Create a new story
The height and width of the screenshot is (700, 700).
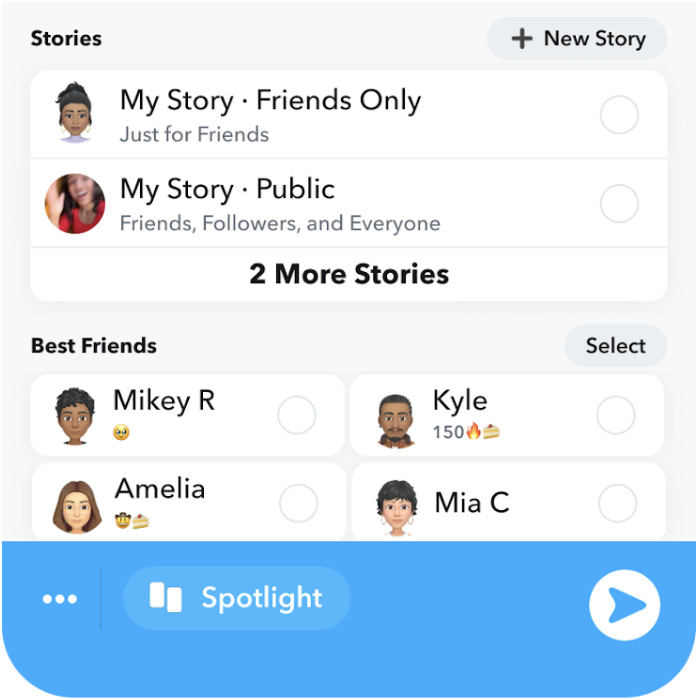click(577, 39)
